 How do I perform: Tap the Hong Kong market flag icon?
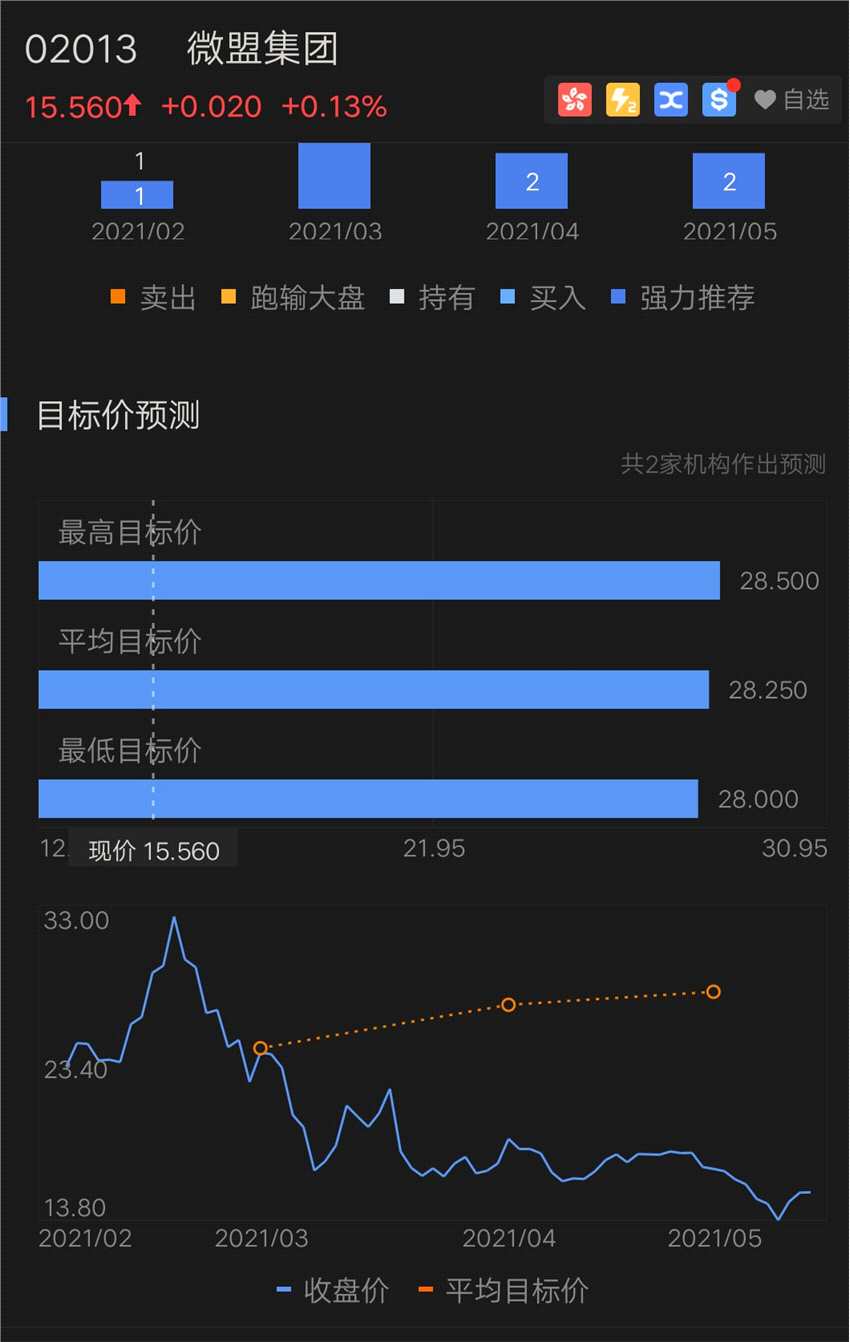tap(575, 100)
